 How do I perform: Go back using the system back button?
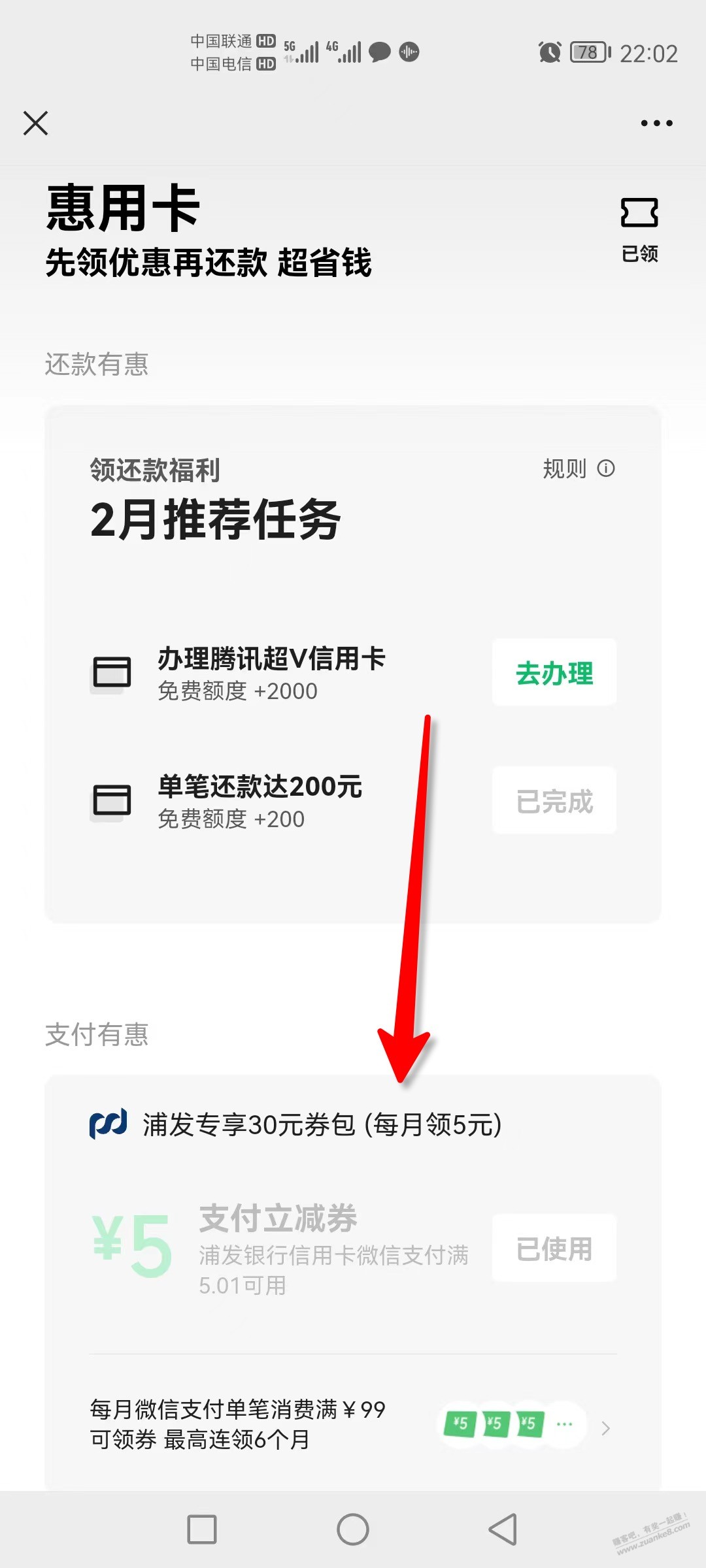pyautogui.click(x=503, y=1529)
